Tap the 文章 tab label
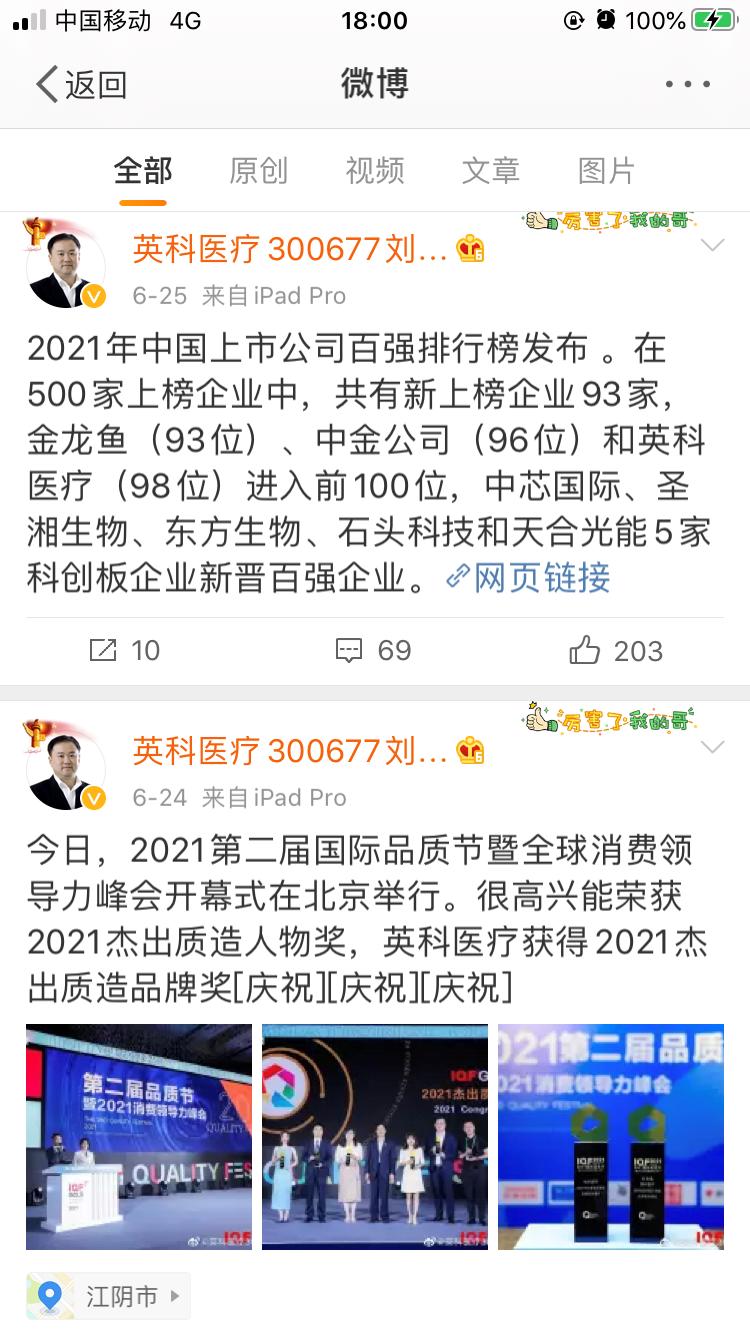Screen dimensions: 750x1334 pos(491,170)
